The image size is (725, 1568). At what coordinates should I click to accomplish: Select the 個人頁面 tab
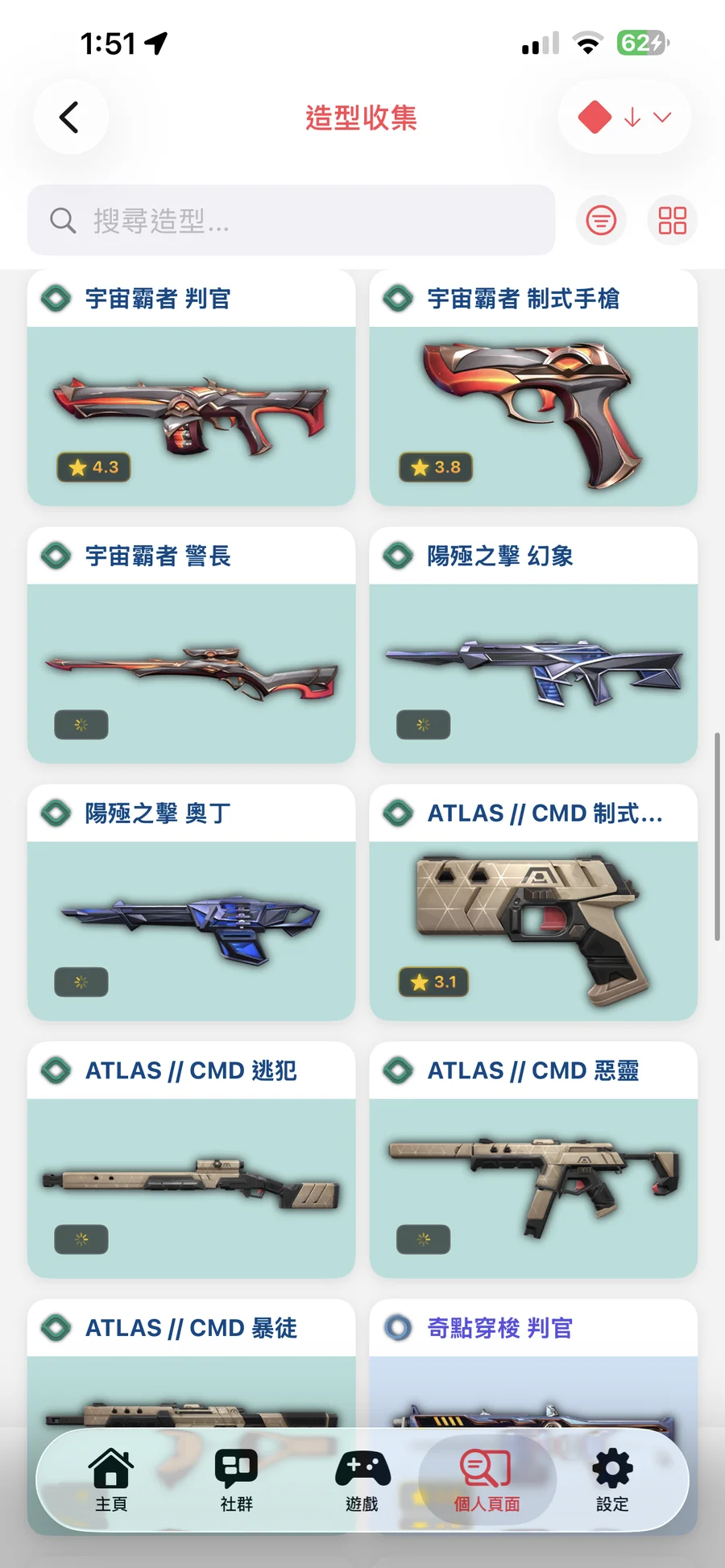click(487, 1480)
